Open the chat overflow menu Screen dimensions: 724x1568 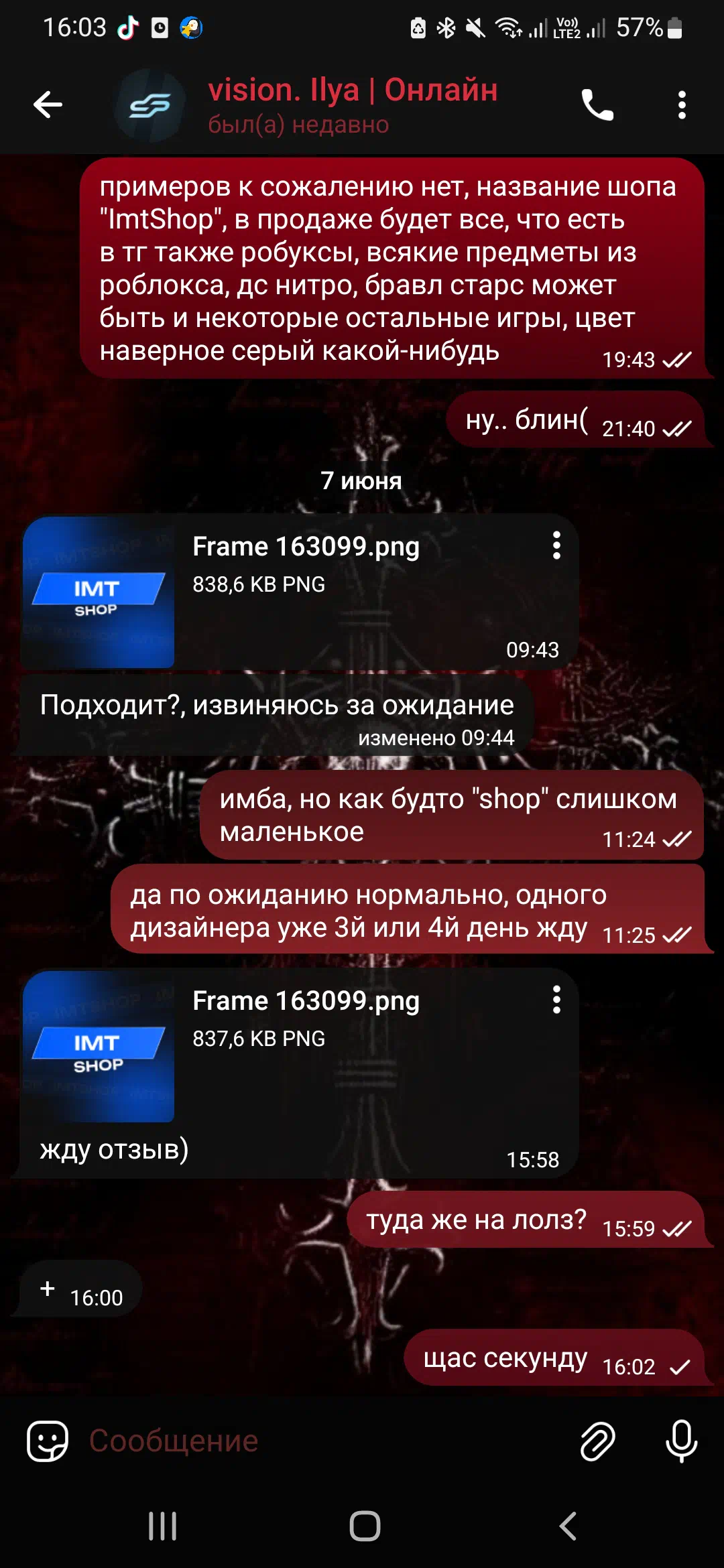point(682,105)
